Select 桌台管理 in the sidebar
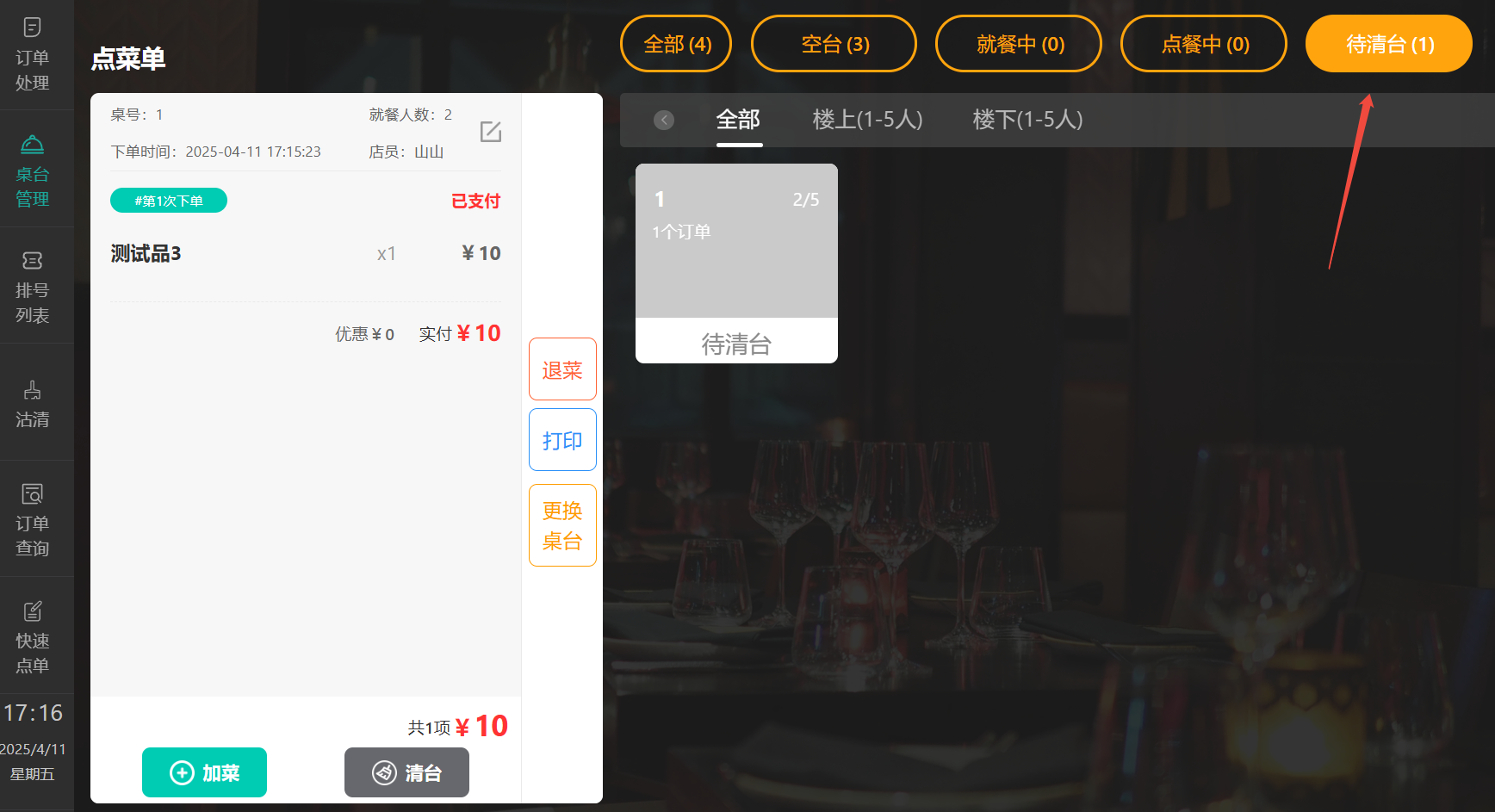Screen dimensions: 1495x812 click(33, 171)
